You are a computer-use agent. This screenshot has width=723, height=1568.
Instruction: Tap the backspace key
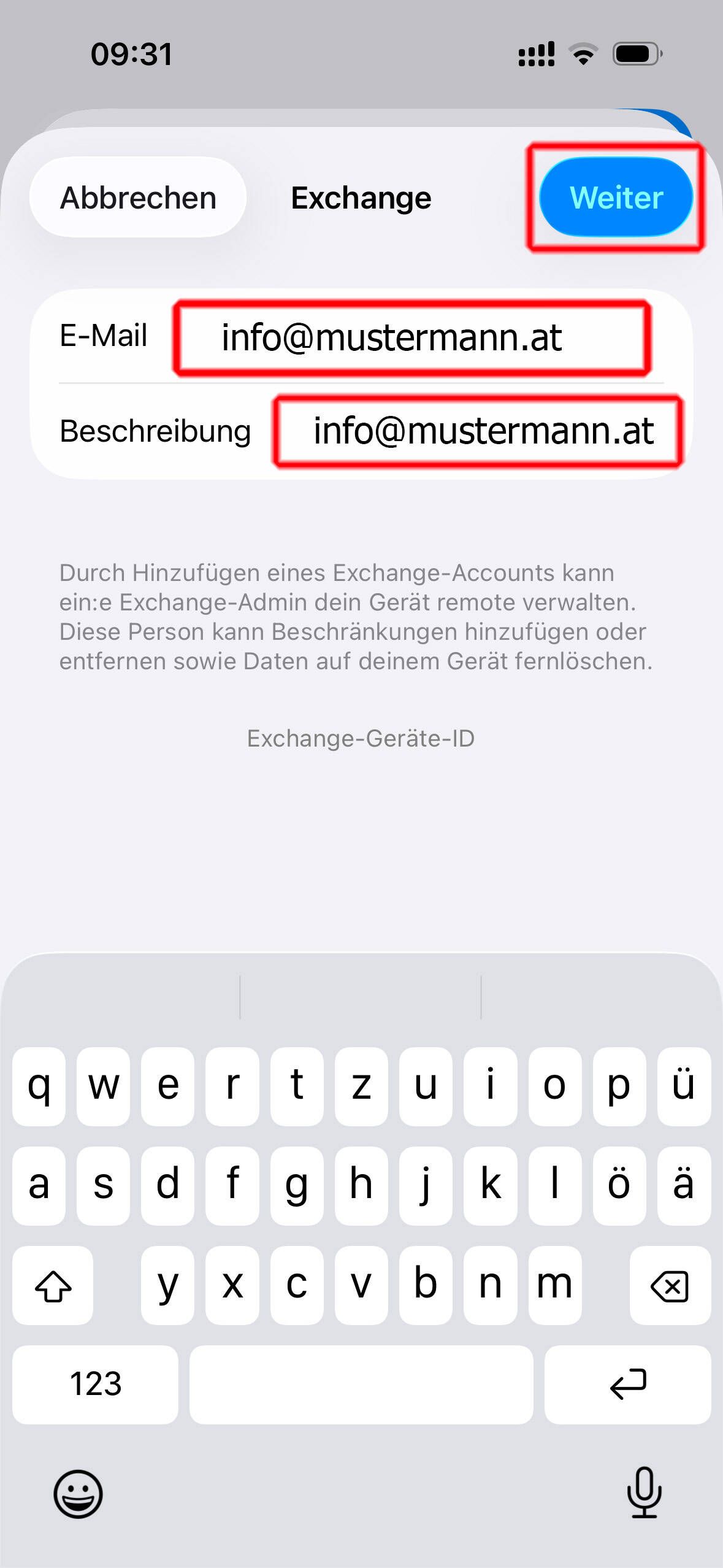pyautogui.click(x=670, y=1285)
